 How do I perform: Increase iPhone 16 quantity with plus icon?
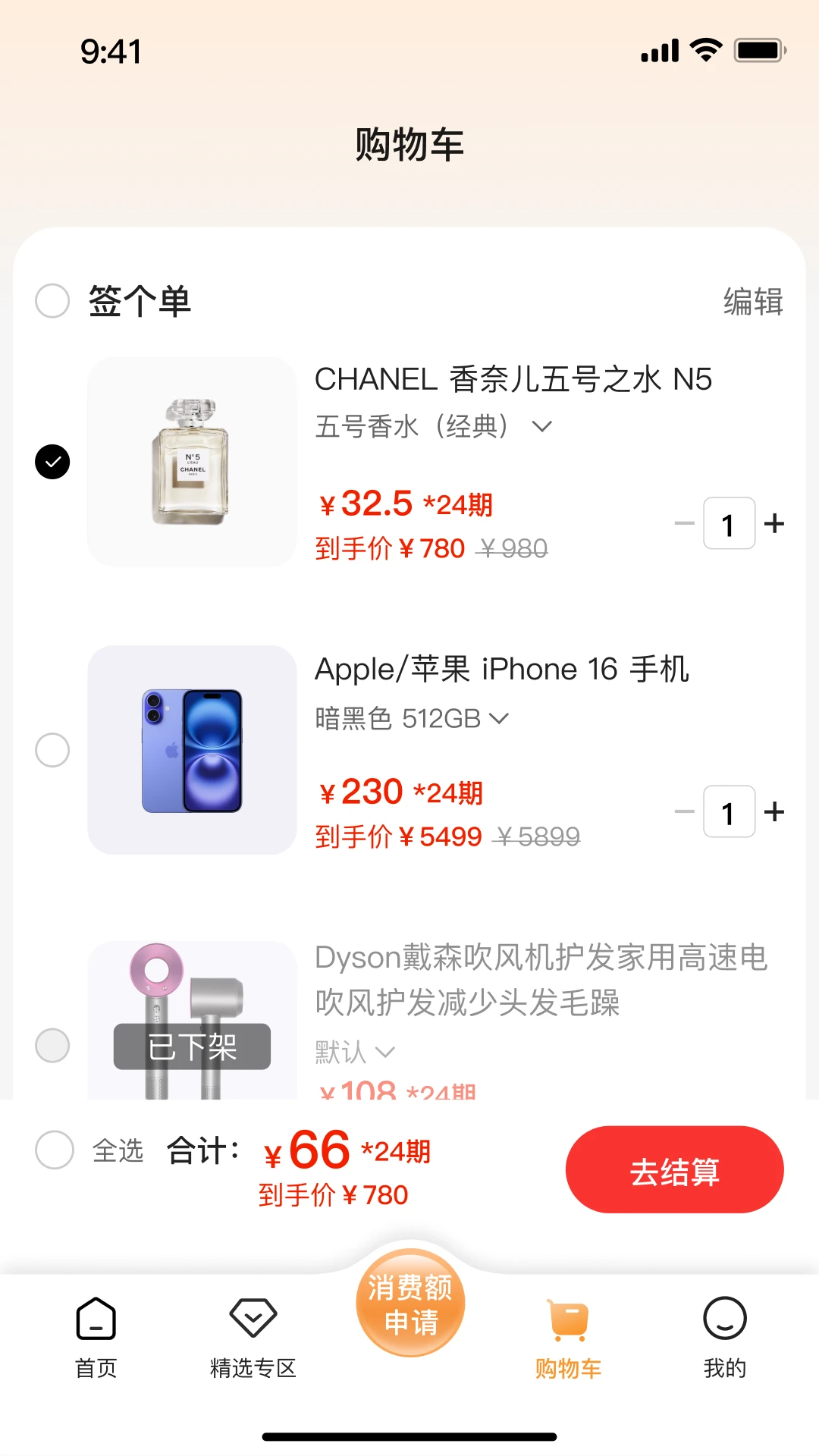(774, 811)
